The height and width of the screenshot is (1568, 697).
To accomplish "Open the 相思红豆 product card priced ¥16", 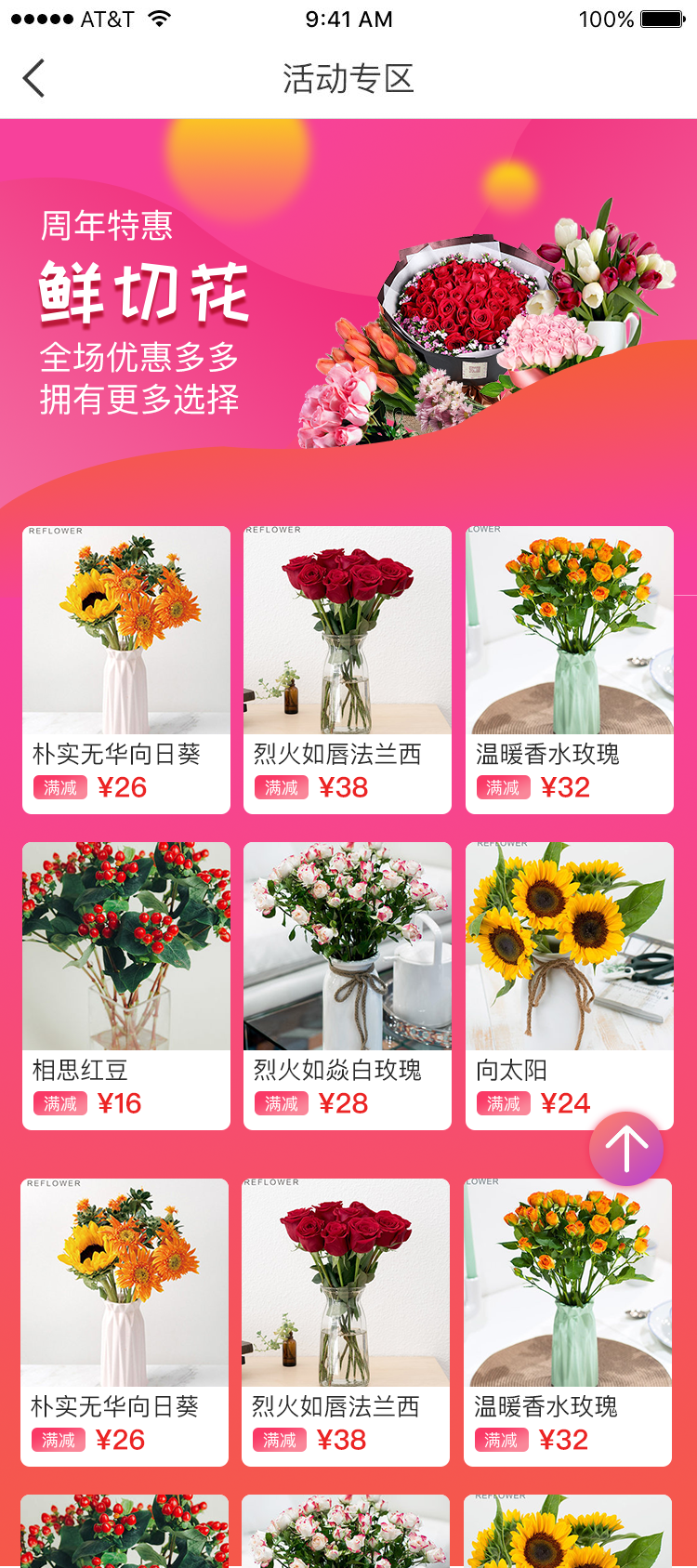I will [x=126, y=985].
